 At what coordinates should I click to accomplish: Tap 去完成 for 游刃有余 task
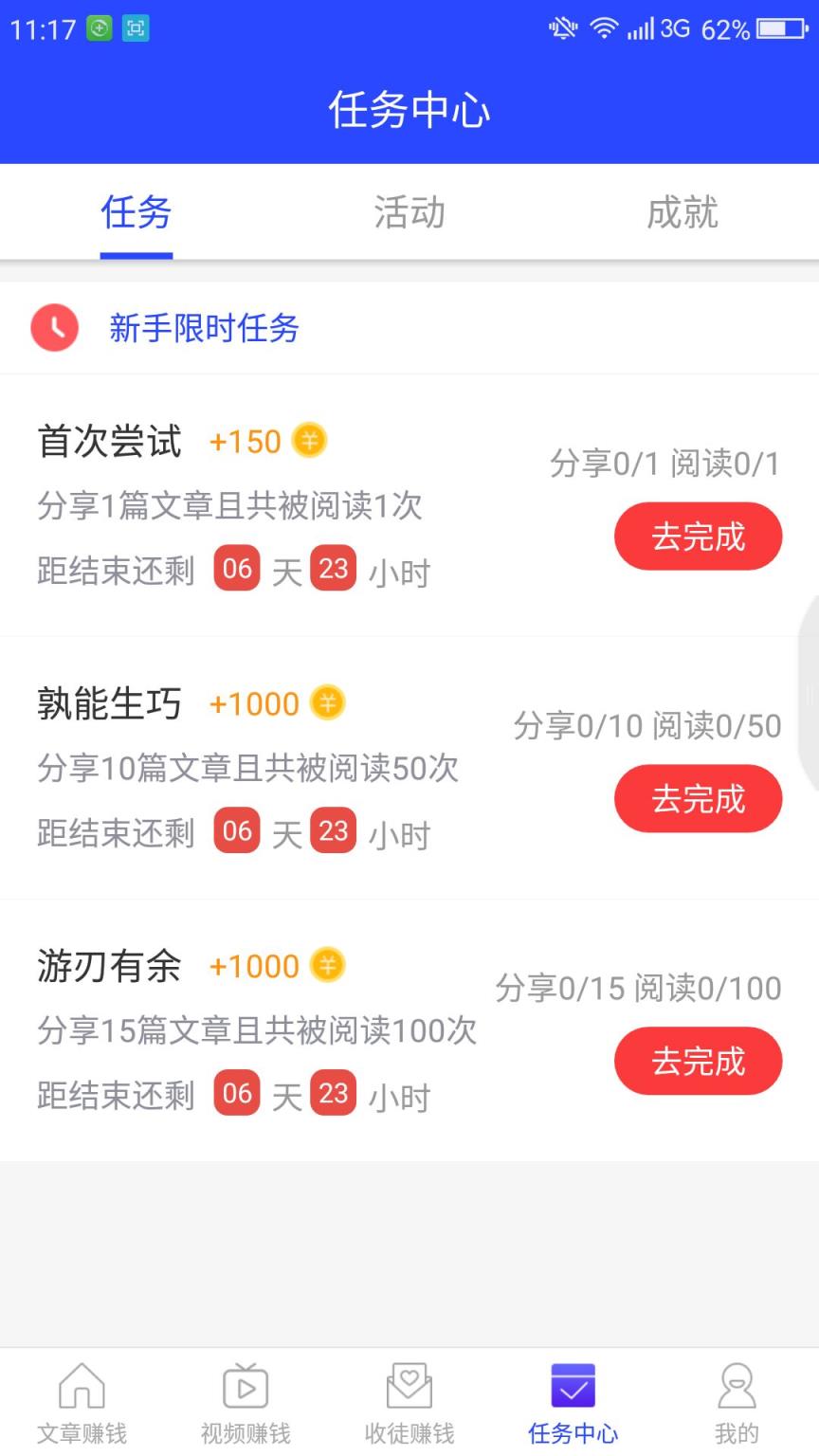coord(699,1061)
